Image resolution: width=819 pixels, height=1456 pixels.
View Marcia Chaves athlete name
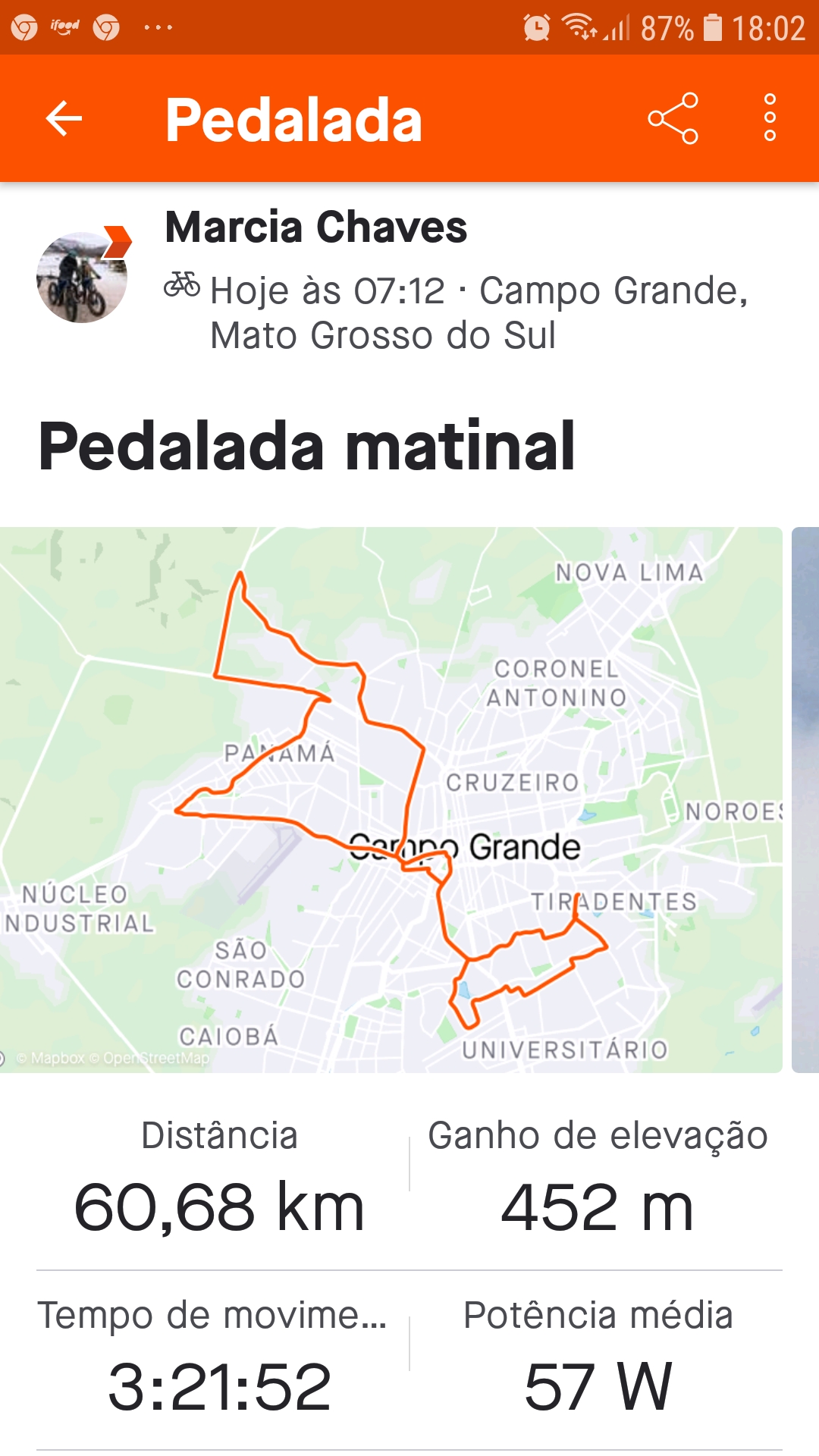[x=316, y=227]
